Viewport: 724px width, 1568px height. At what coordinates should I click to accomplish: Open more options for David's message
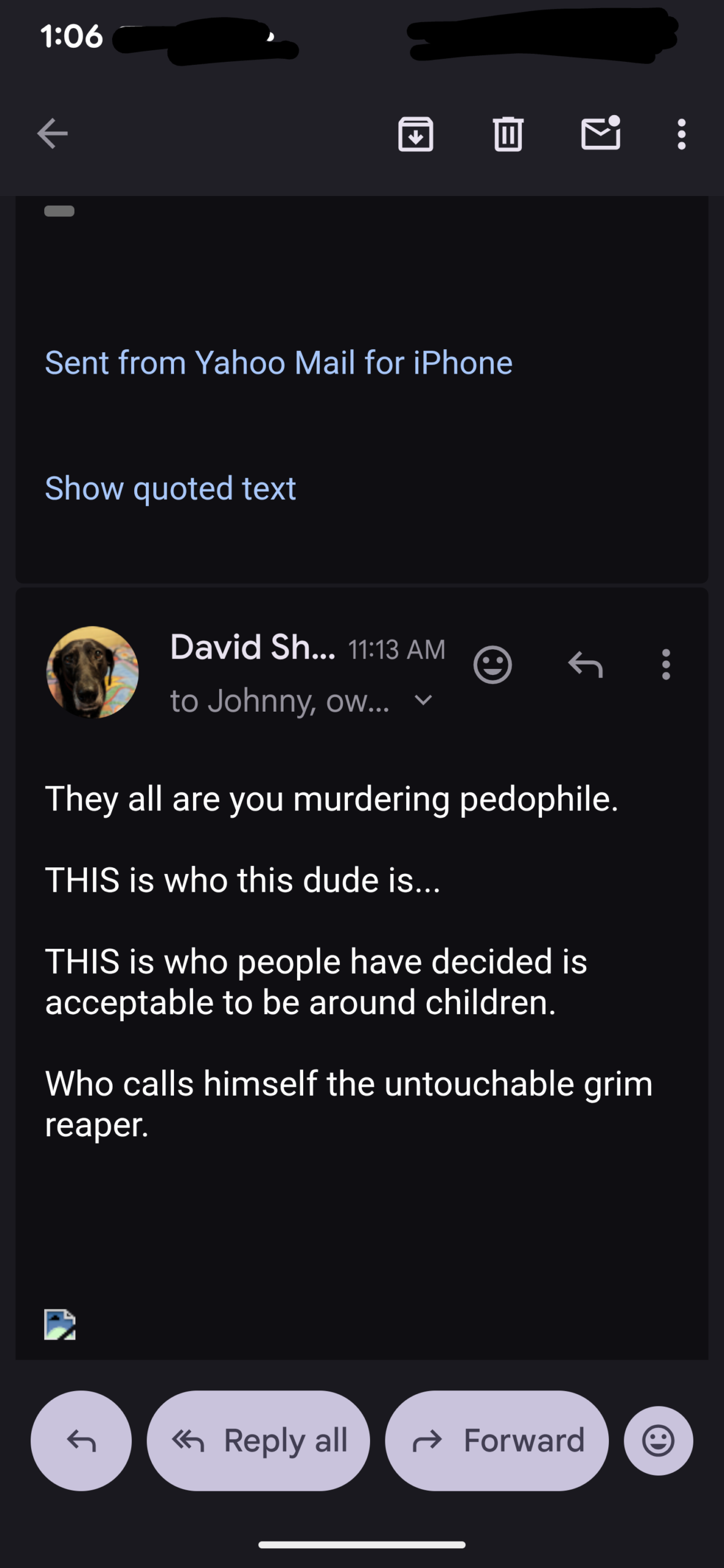pyautogui.click(x=666, y=665)
